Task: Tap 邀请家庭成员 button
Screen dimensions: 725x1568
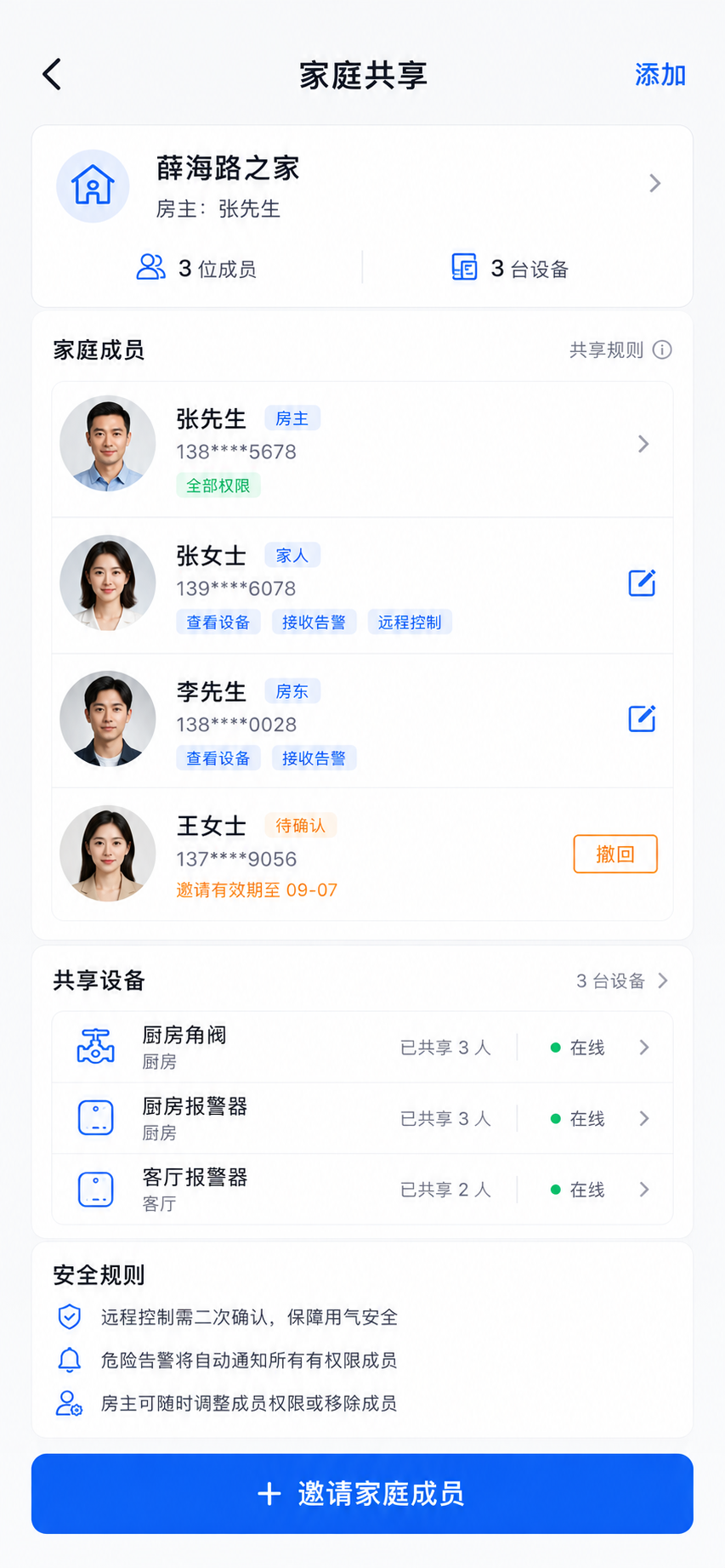Action: (x=362, y=1494)
